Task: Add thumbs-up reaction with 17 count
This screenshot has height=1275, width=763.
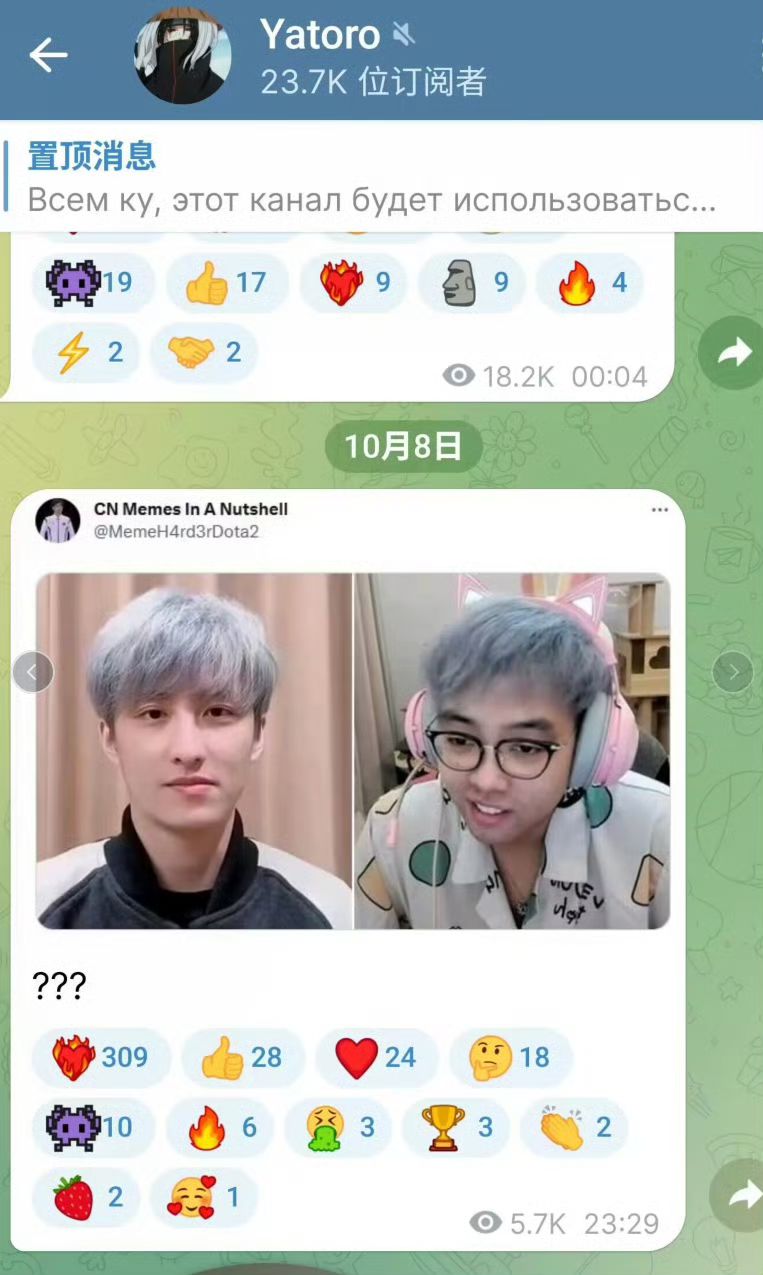Action: [226, 283]
